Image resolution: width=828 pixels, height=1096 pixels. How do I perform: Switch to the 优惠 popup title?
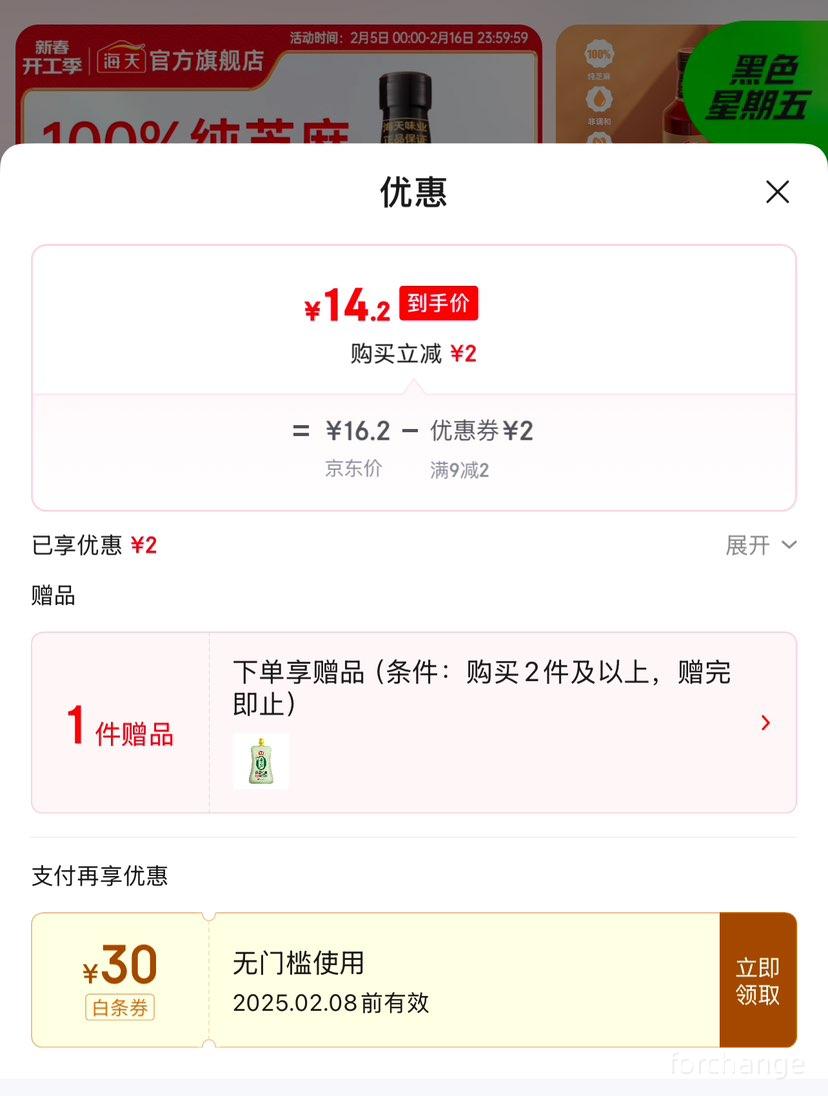click(414, 192)
